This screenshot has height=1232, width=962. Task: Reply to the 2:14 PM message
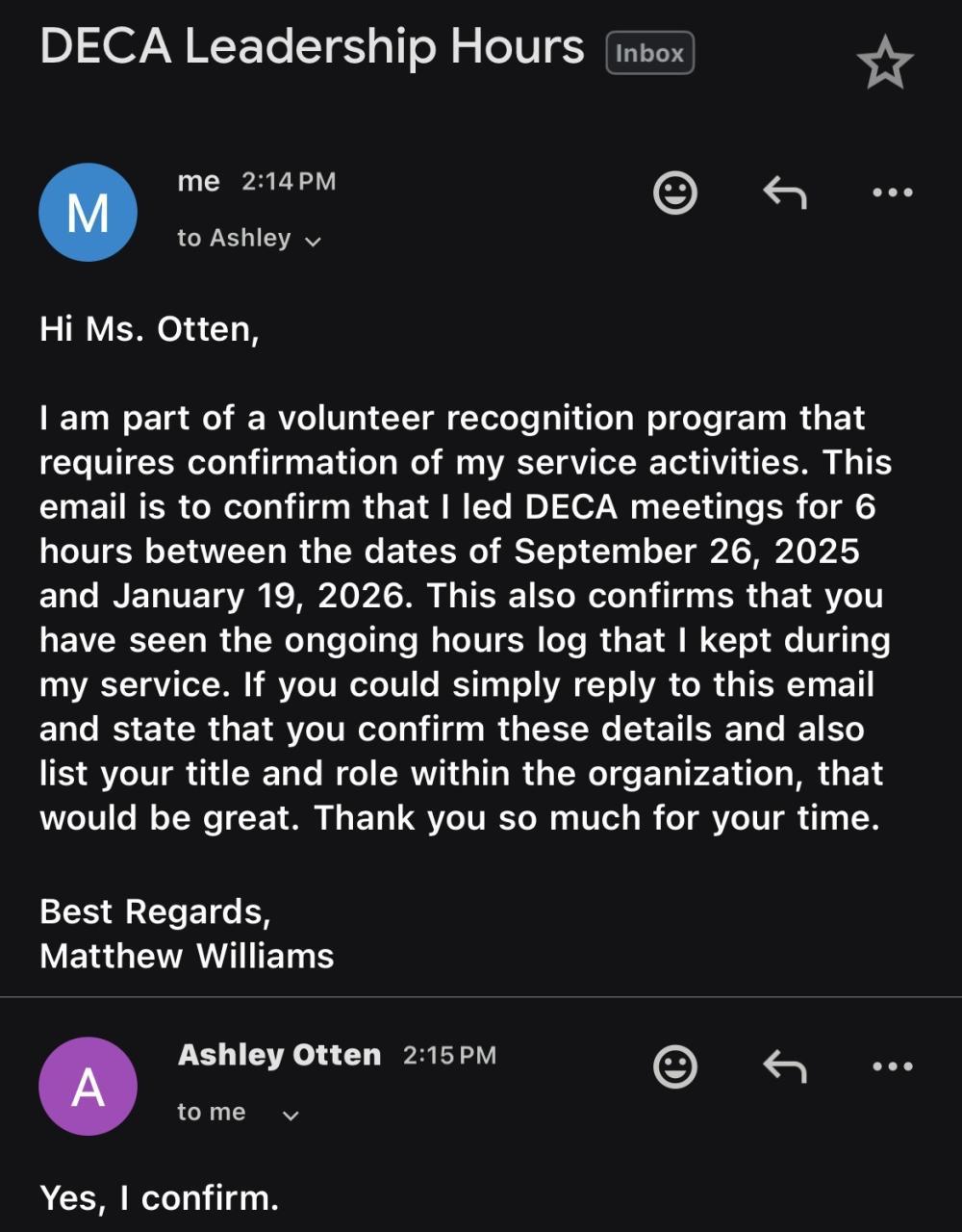[784, 193]
